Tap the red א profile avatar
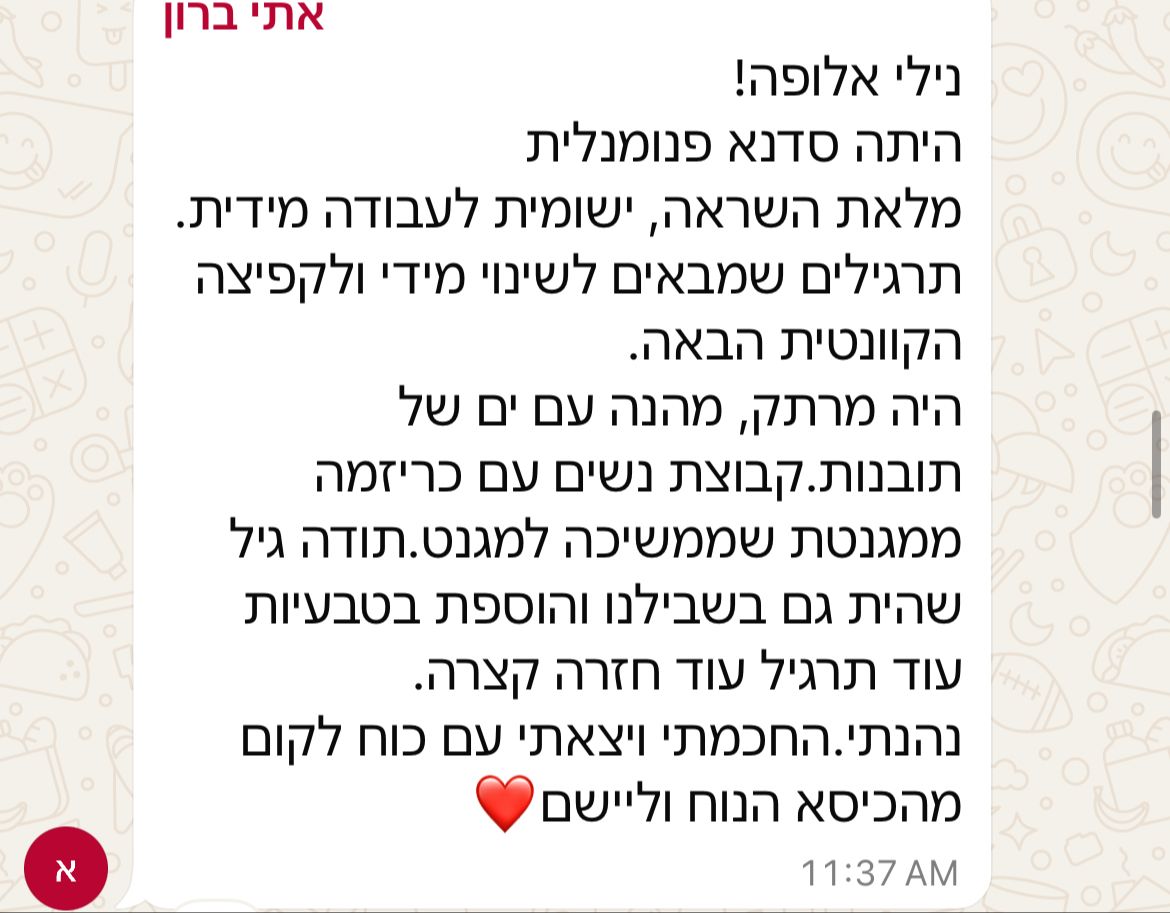 tap(66, 868)
